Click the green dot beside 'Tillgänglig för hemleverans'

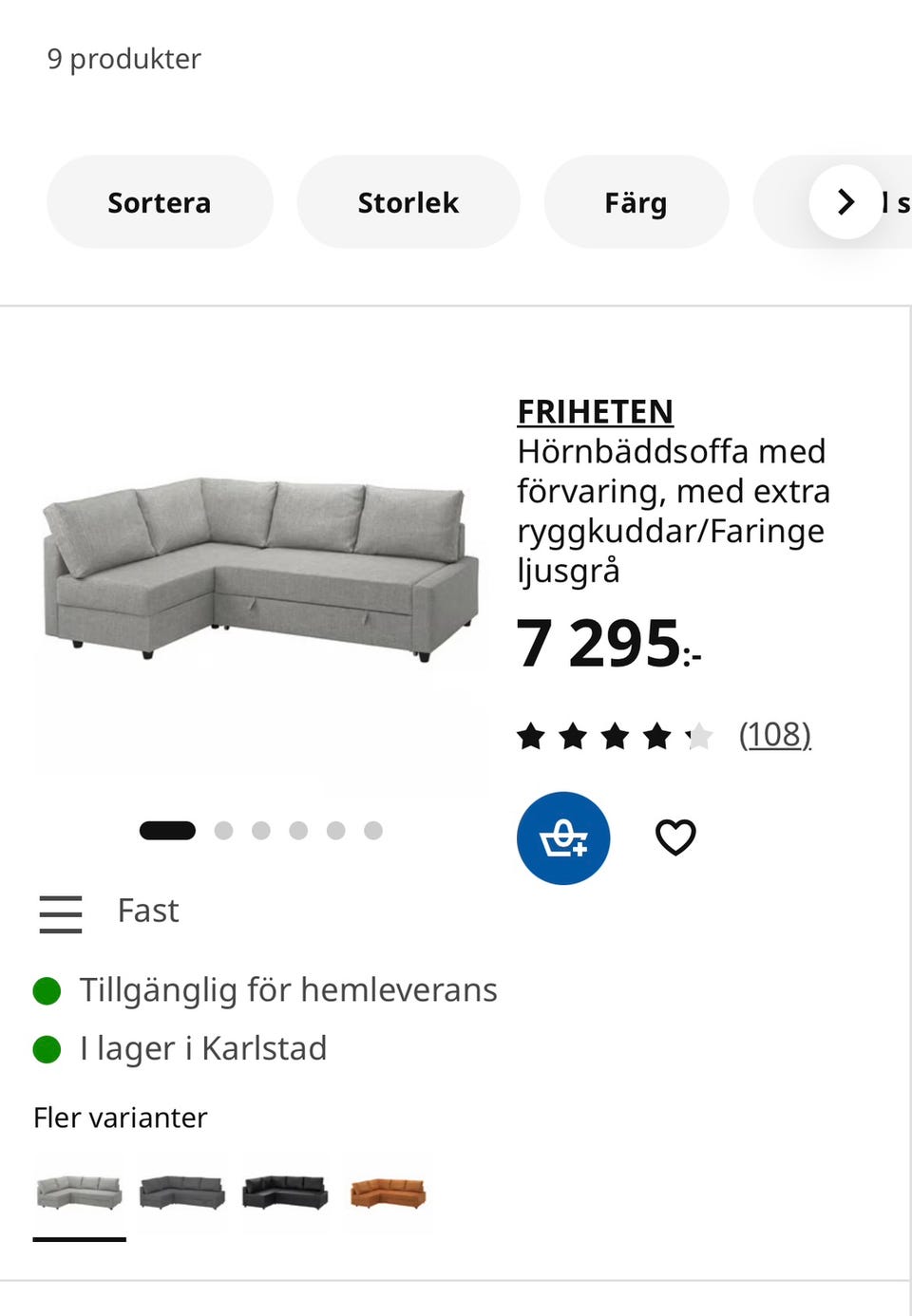pos(46,990)
